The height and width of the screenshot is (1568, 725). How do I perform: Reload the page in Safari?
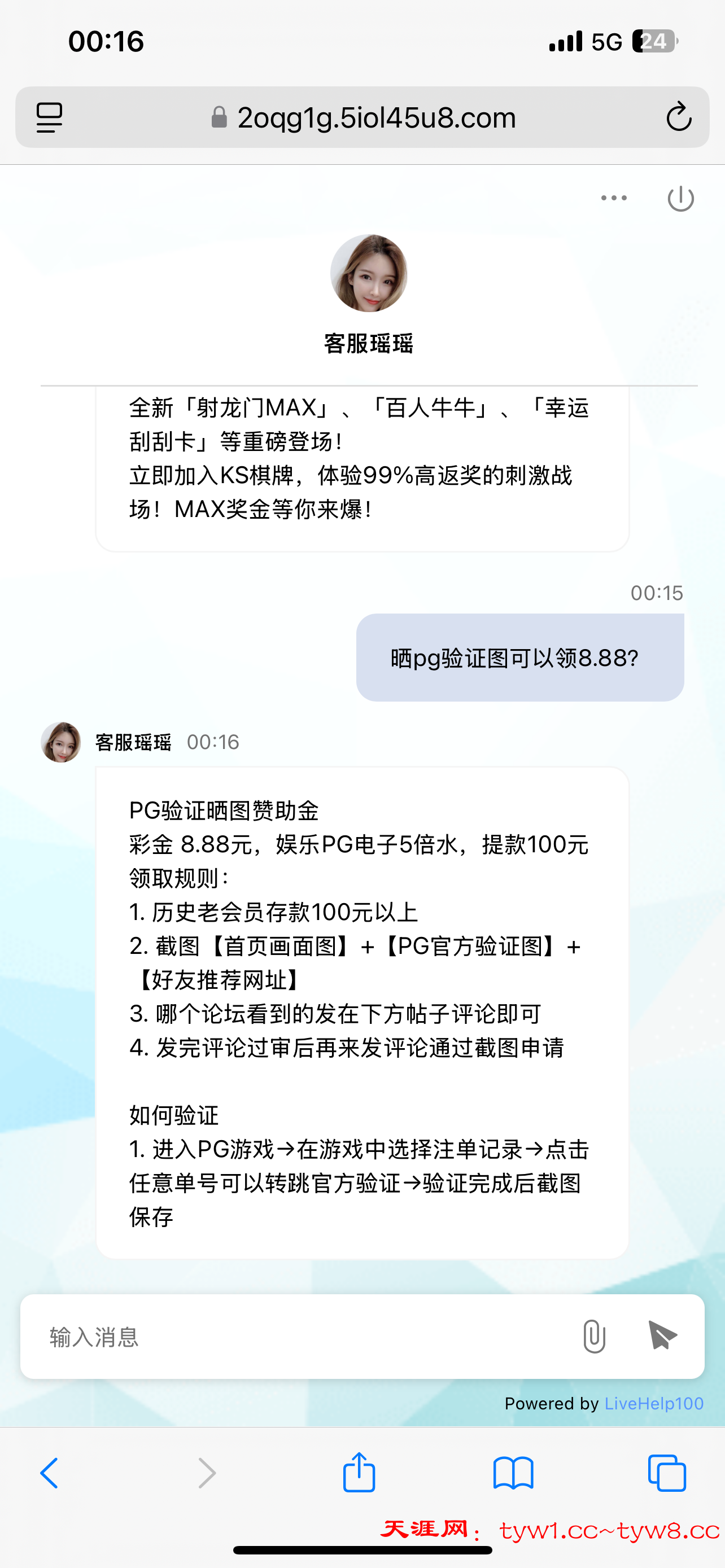679,117
